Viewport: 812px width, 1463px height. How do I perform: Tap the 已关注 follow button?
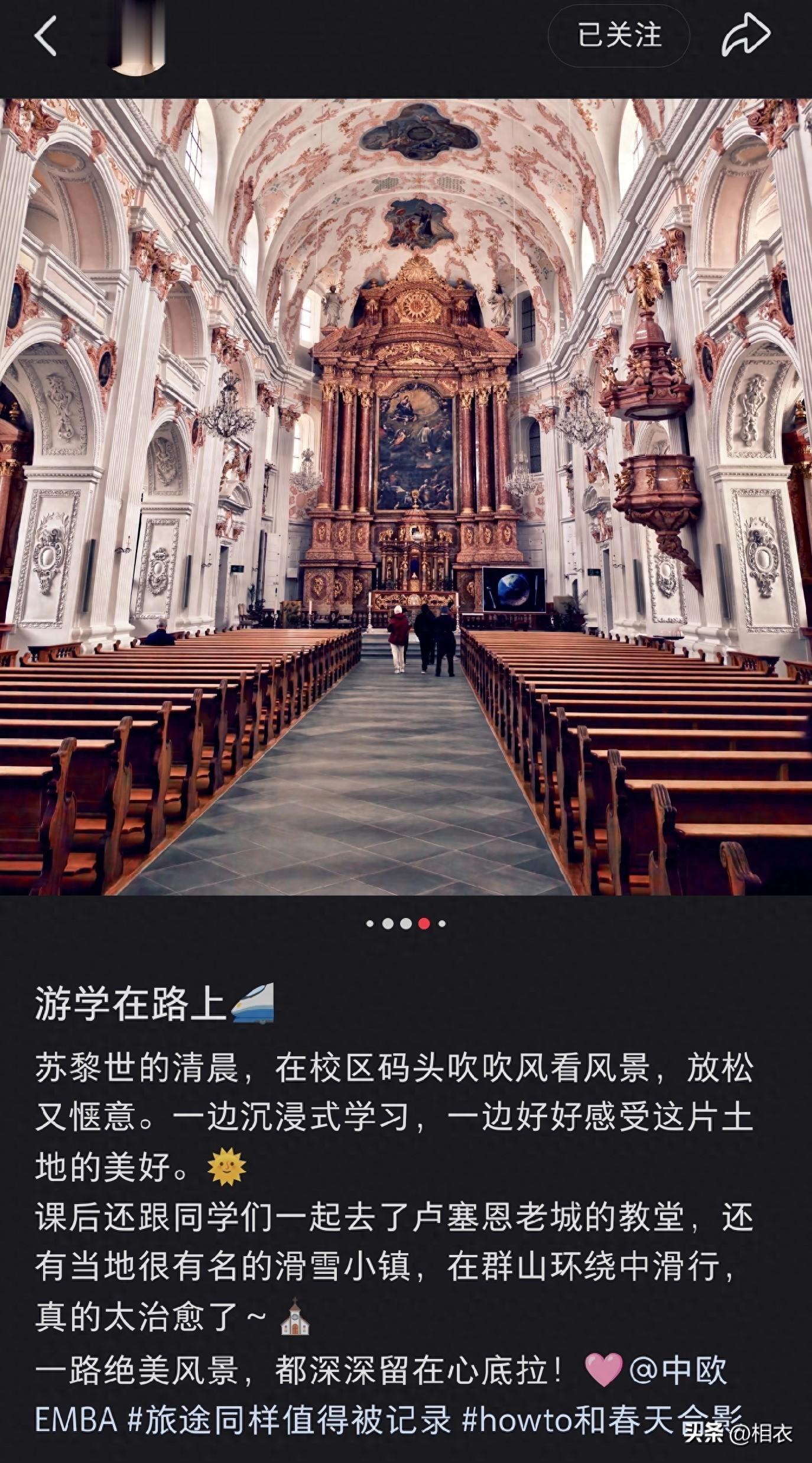click(619, 35)
